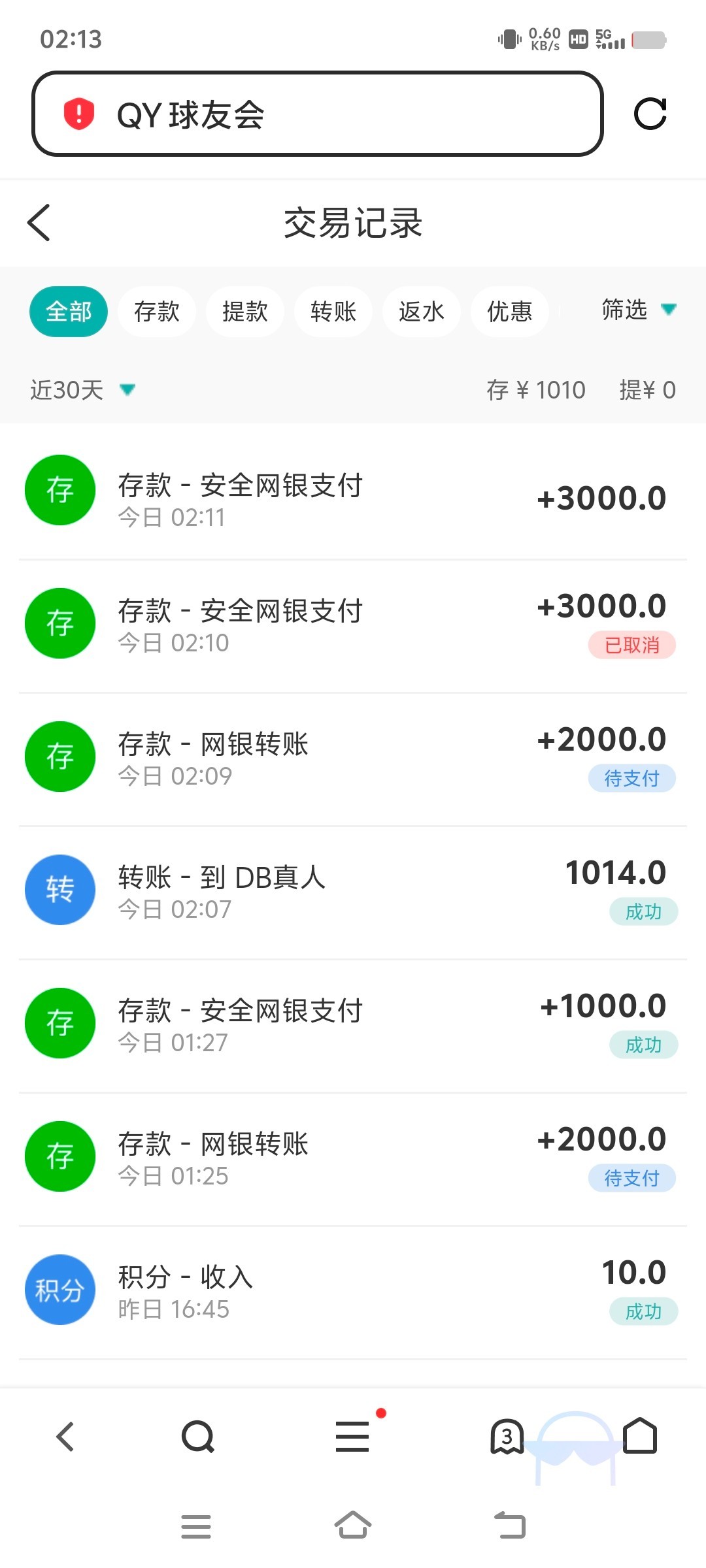This screenshot has width=706, height=1568.
Task: Open the 01:25 网银转账 deposit record
Action: [353, 1158]
